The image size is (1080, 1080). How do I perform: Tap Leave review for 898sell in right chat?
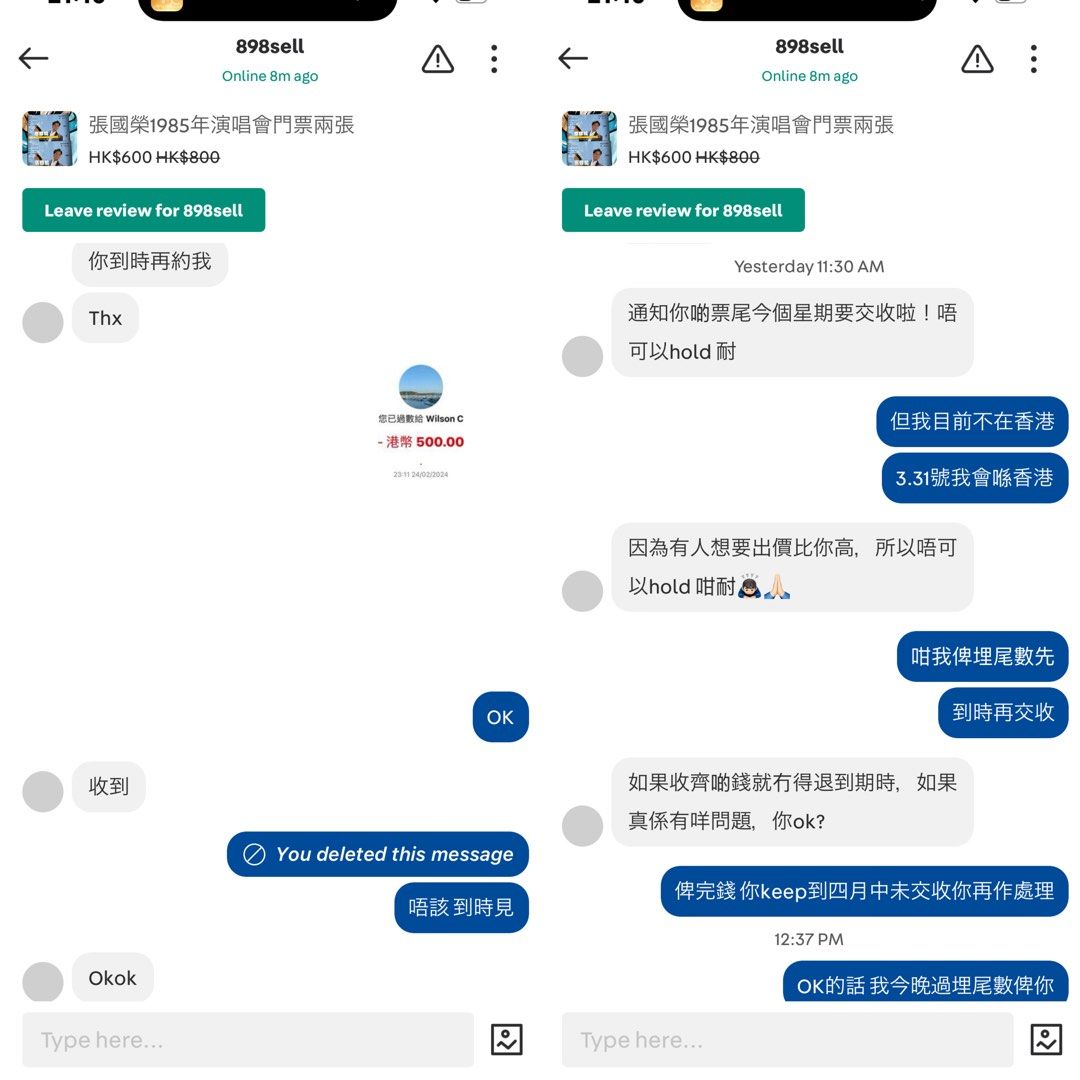coord(683,210)
